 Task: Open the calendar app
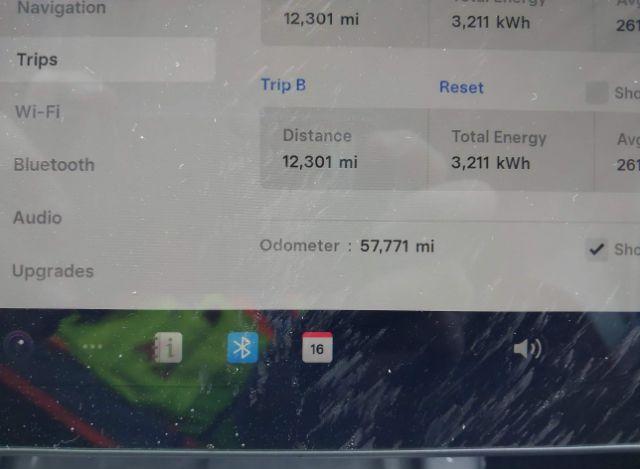pos(317,347)
